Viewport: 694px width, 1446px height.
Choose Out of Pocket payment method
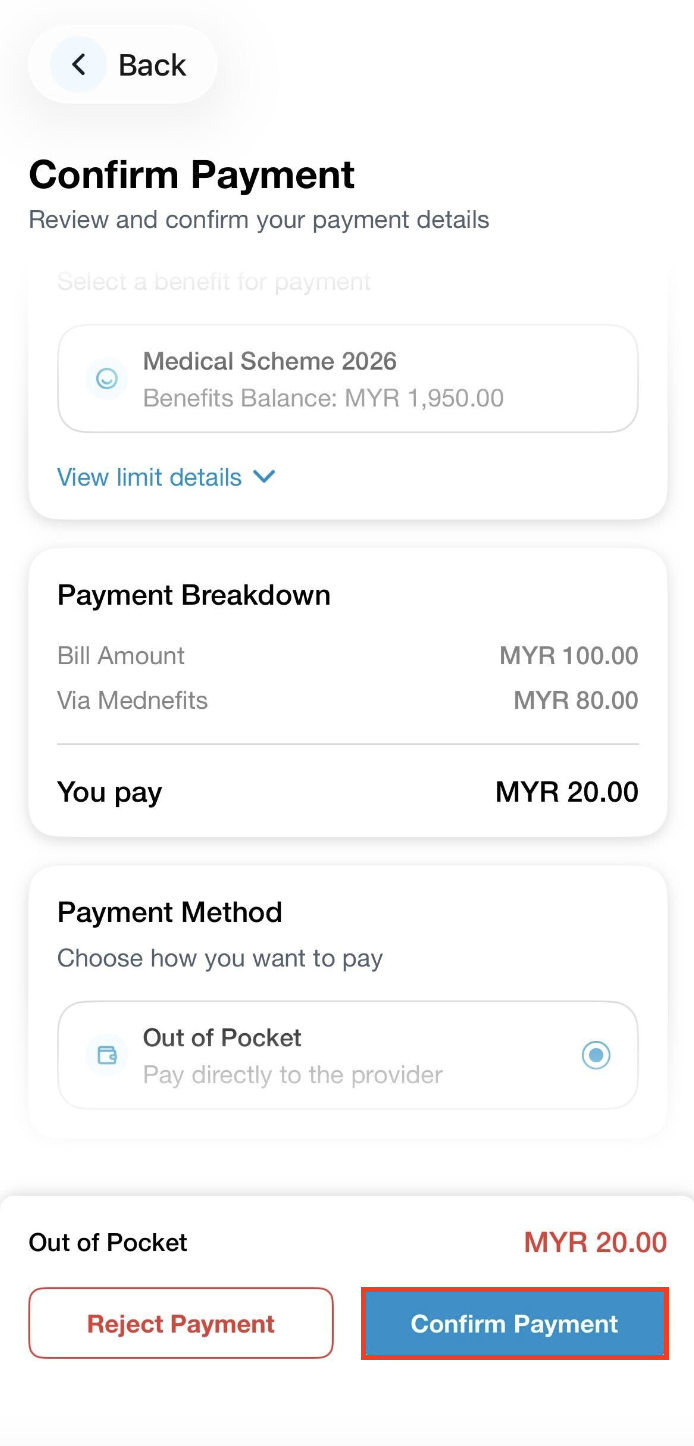coord(347,1055)
